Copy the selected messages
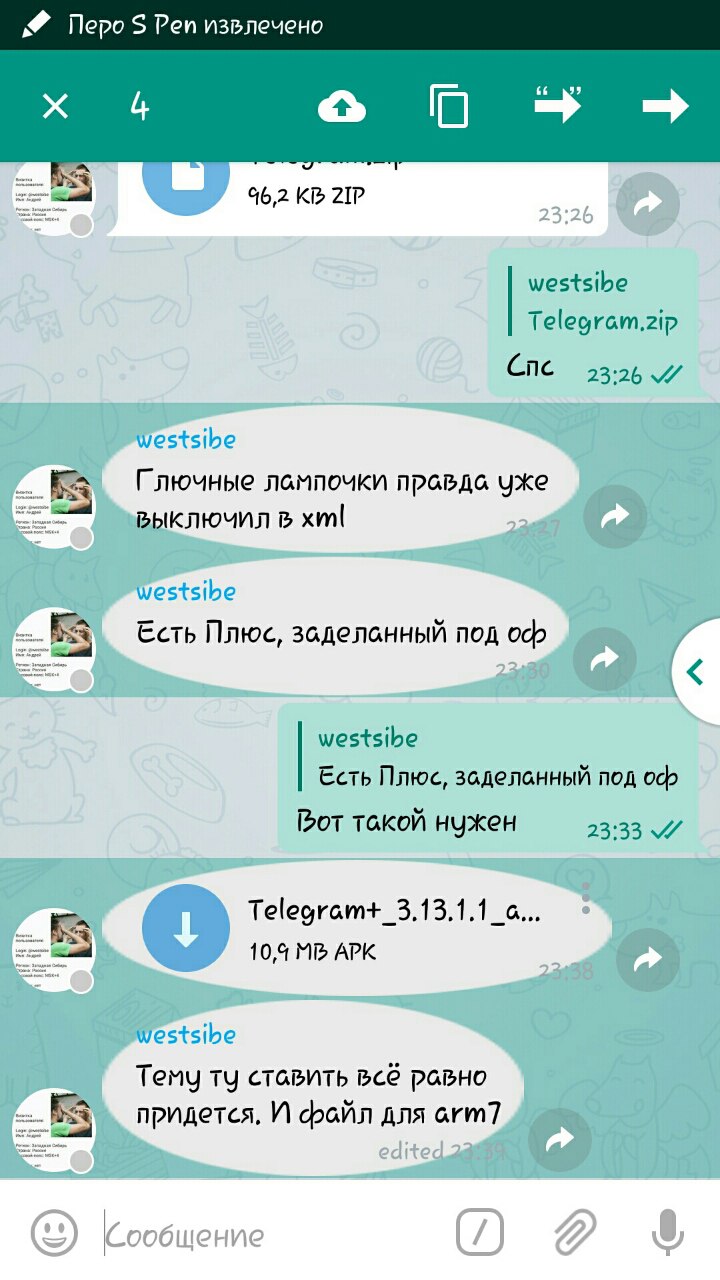The image size is (720, 1280). (449, 106)
